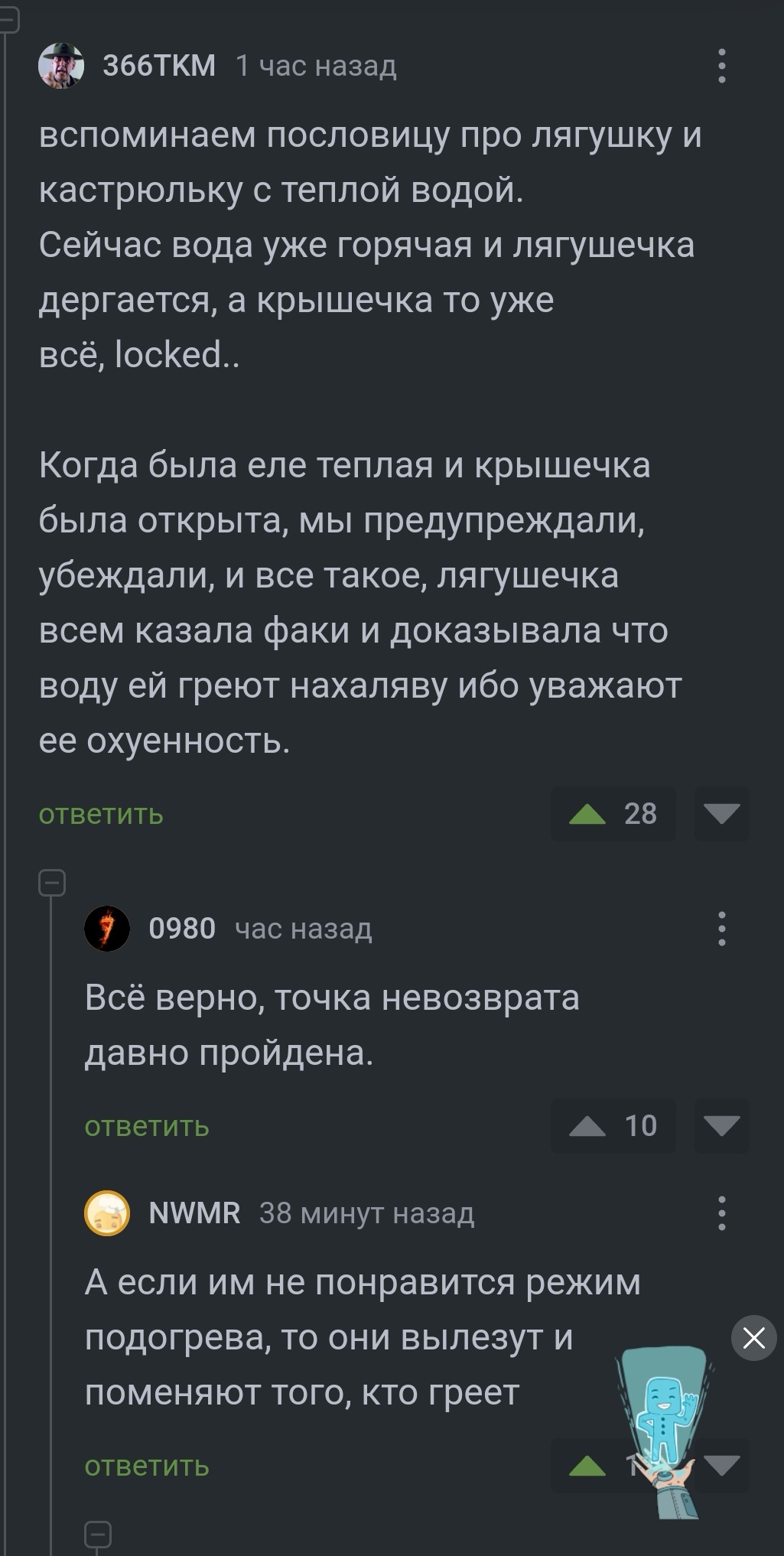Collapse replies under 366TKM's comment
The image size is (784, 1556).
pos(52,884)
